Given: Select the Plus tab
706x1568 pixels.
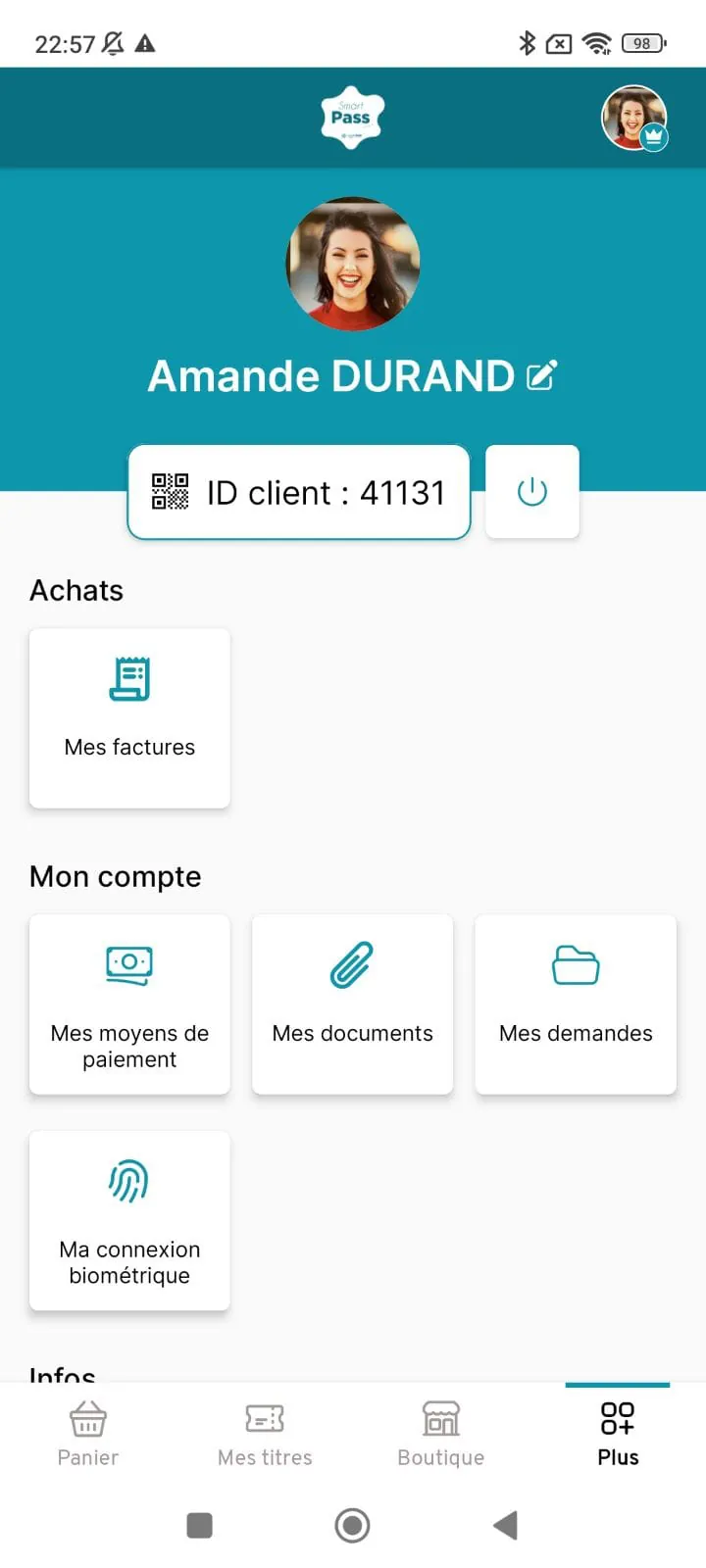Looking at the screenshot, I should click(618, 1433).
